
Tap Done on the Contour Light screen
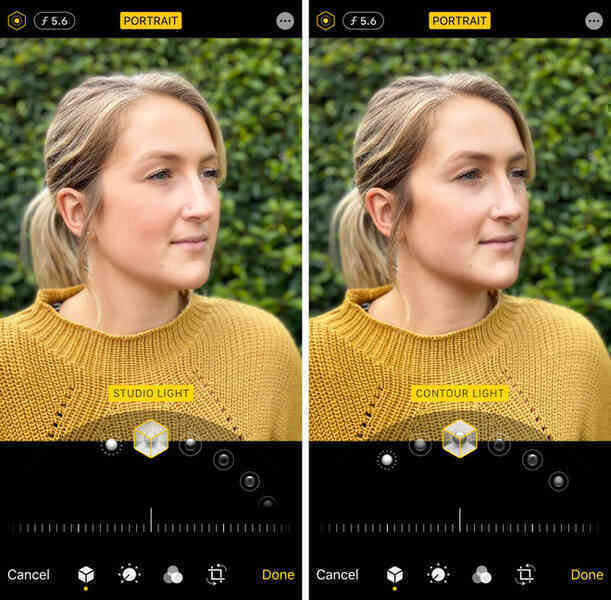(587, 574)
